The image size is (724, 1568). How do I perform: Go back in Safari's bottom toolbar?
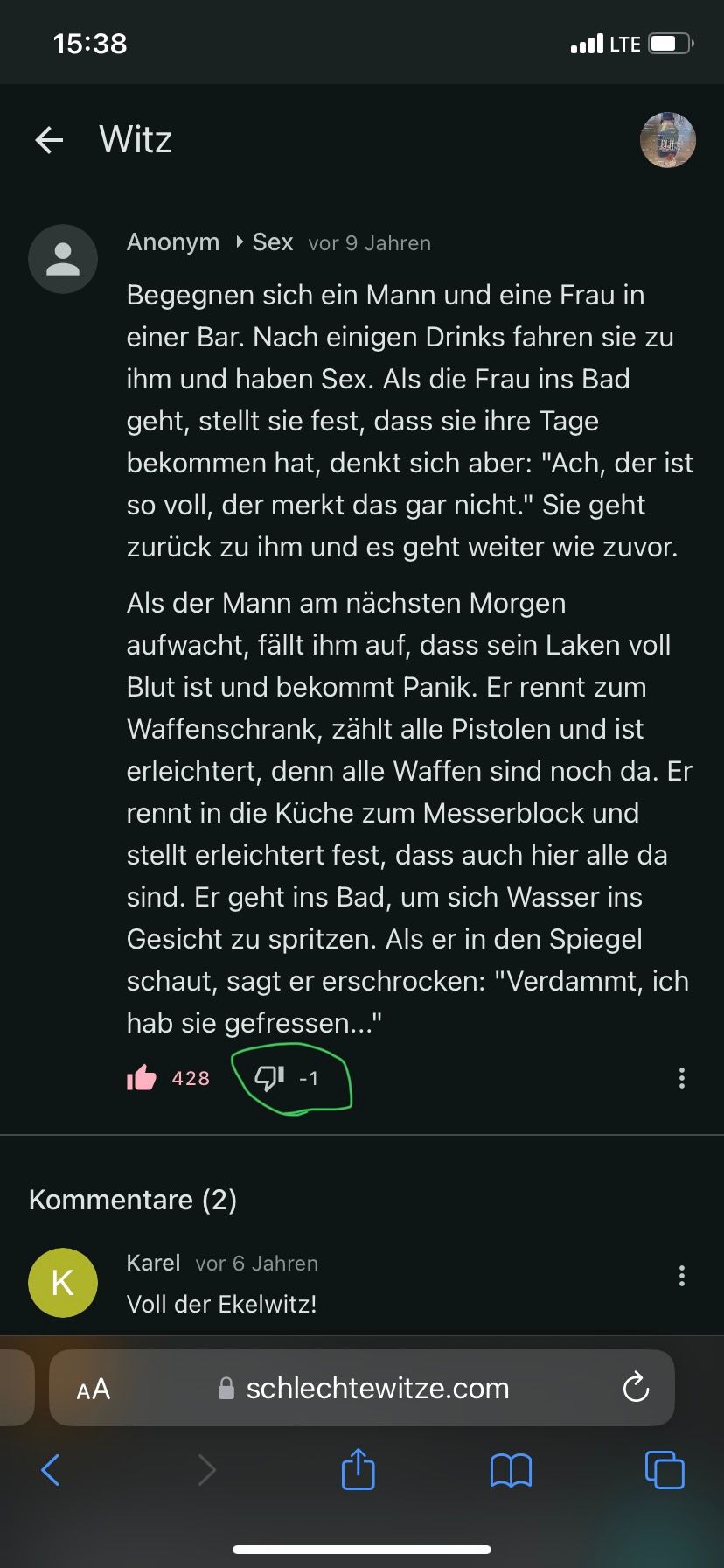tap(51, 1470)
